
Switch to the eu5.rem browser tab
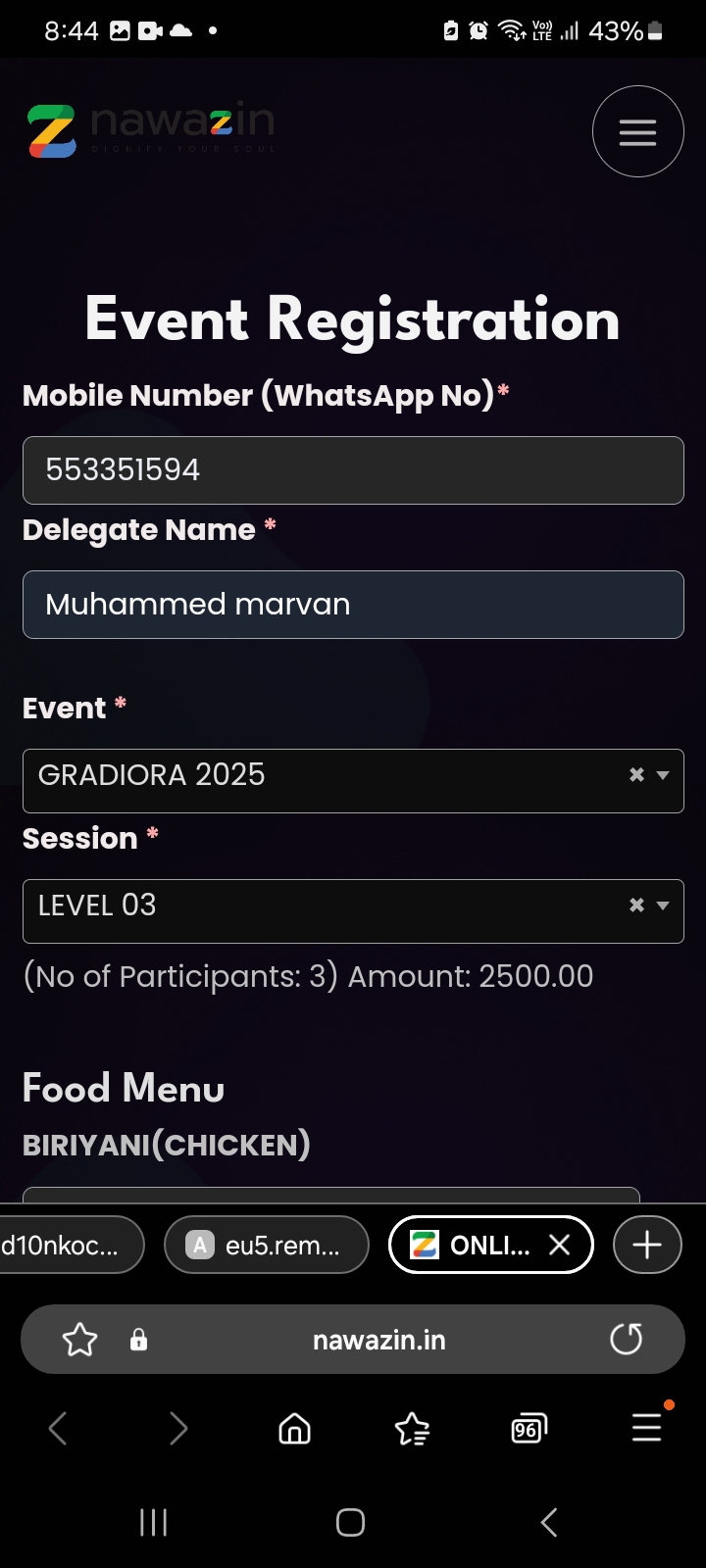[x=266, y=1245]
